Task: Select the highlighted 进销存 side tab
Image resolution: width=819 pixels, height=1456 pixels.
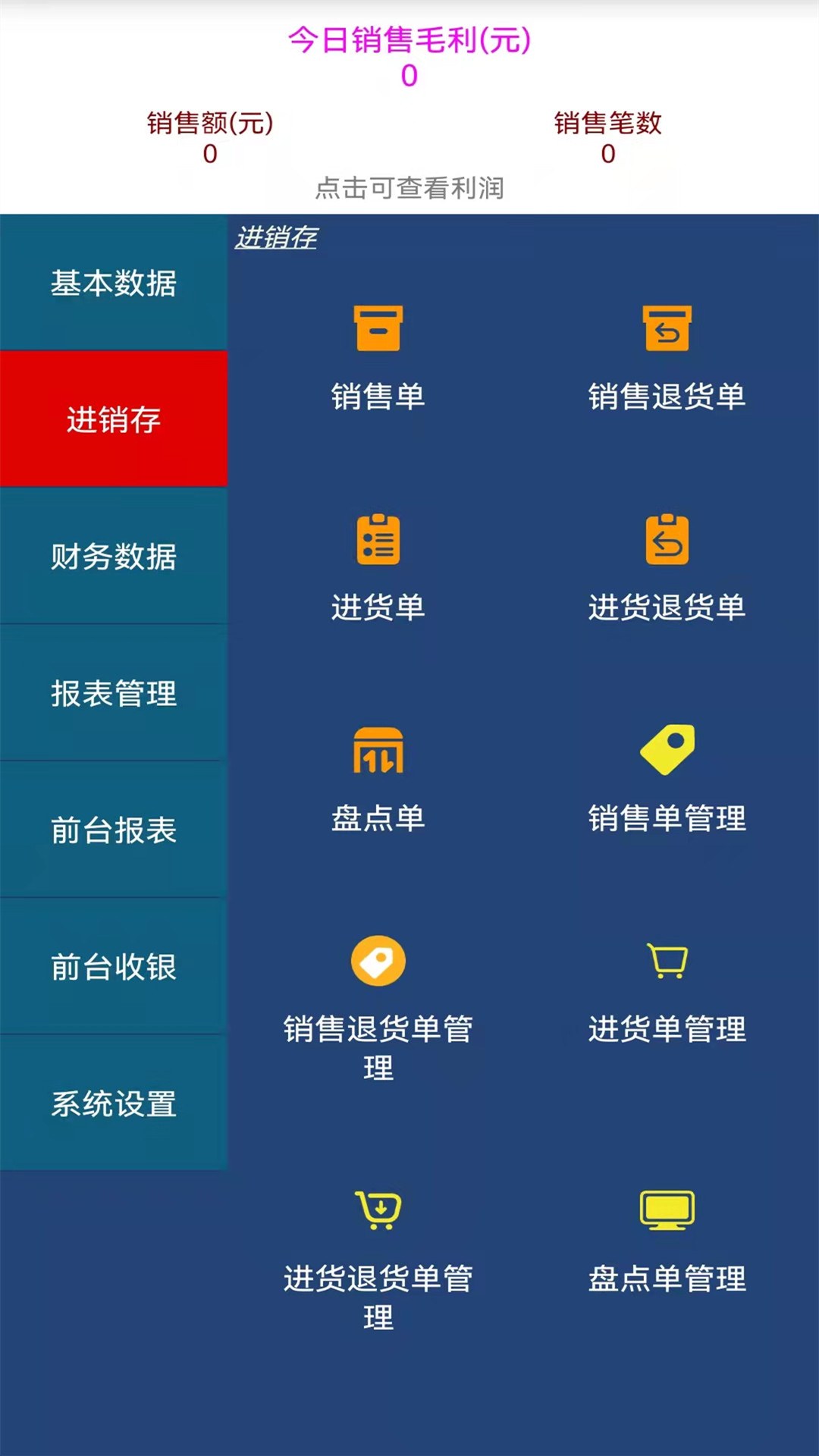Action: coord(114,419)
